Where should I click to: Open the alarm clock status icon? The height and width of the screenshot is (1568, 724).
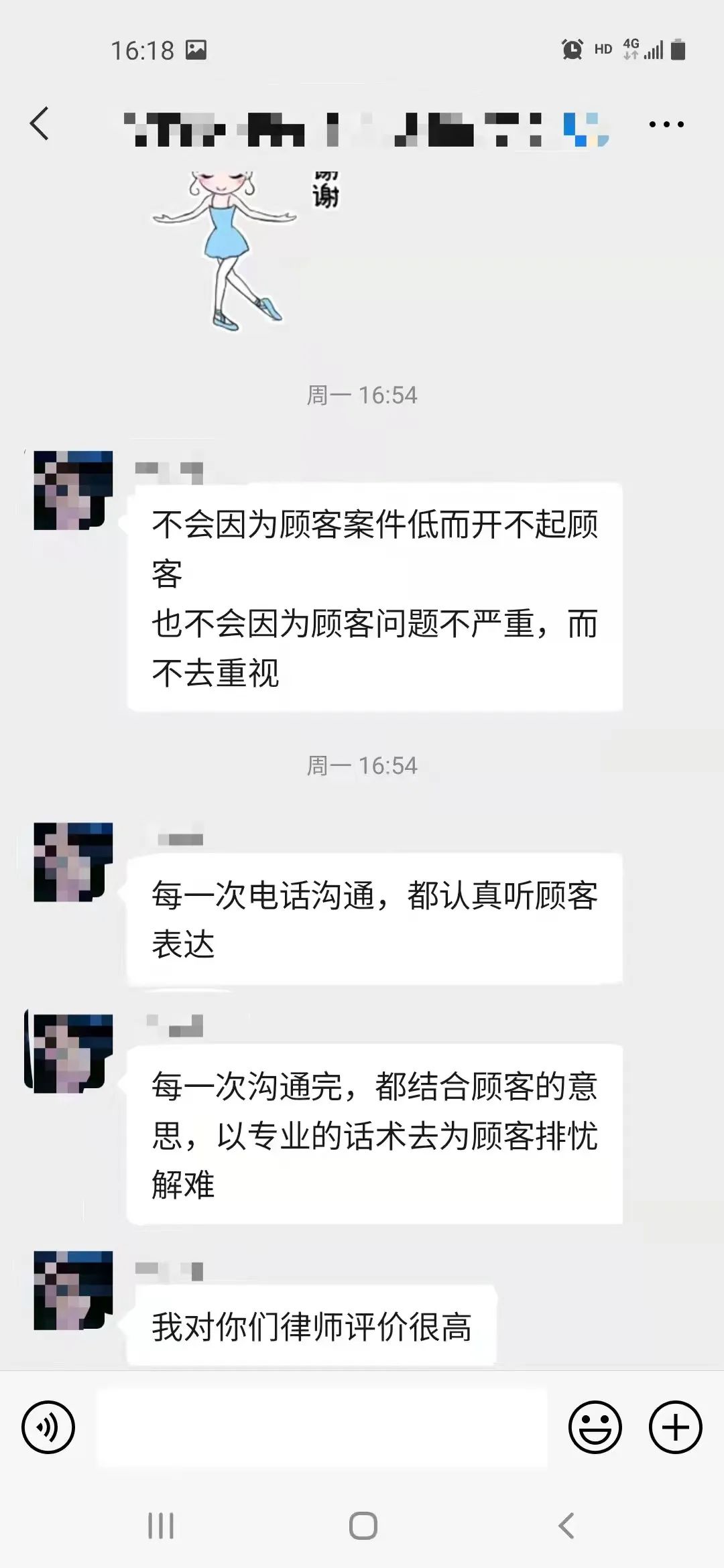(571, 48)
